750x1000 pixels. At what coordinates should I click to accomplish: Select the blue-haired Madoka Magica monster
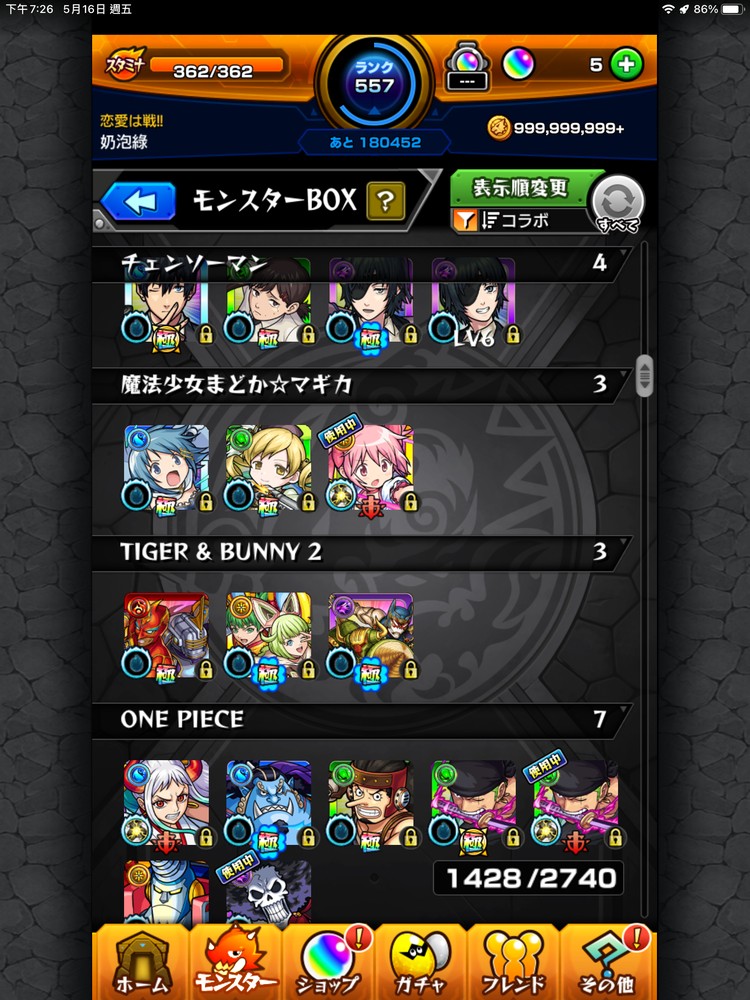(166, 467)
